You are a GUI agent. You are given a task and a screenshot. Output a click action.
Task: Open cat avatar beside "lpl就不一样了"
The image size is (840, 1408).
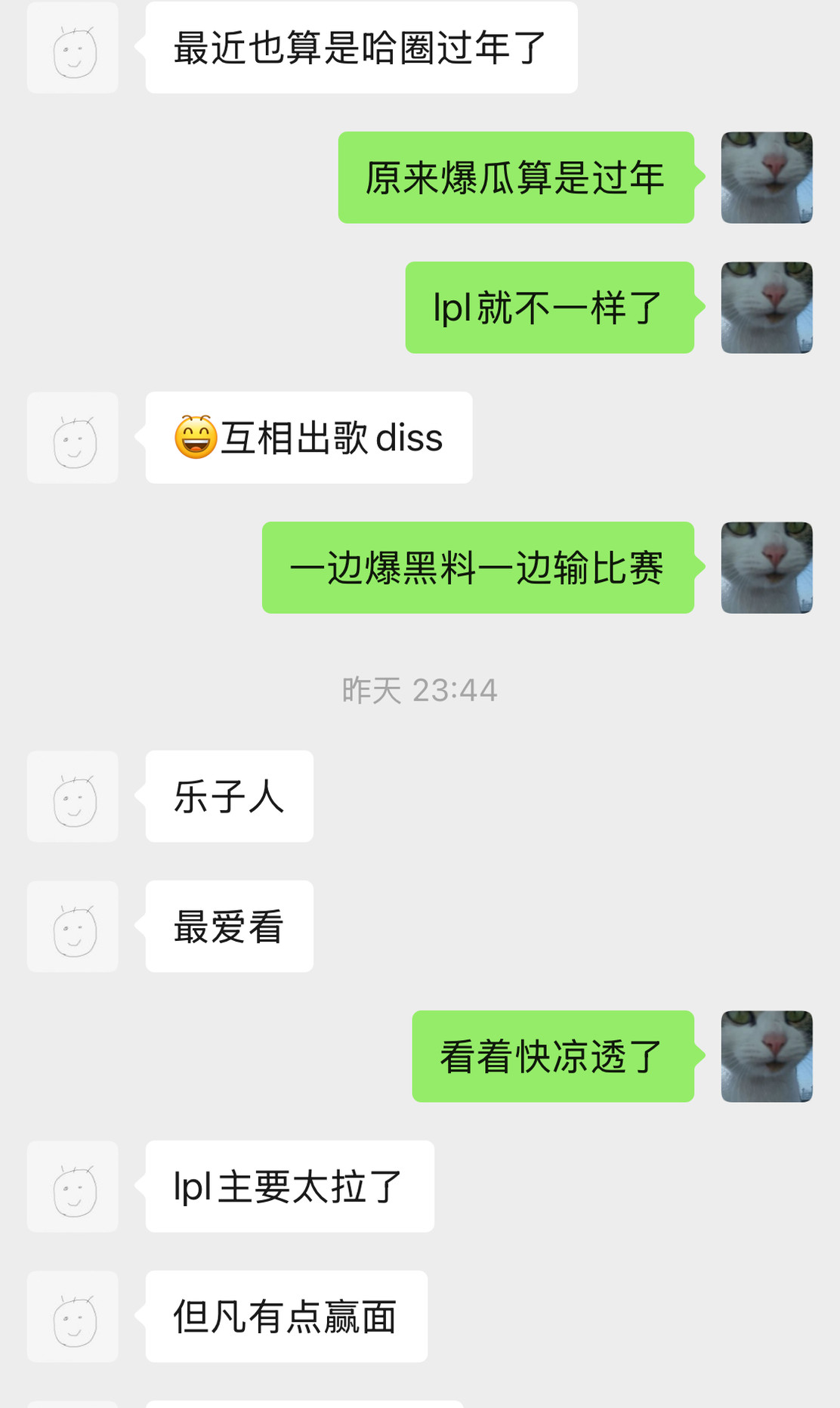click(766, 308)
